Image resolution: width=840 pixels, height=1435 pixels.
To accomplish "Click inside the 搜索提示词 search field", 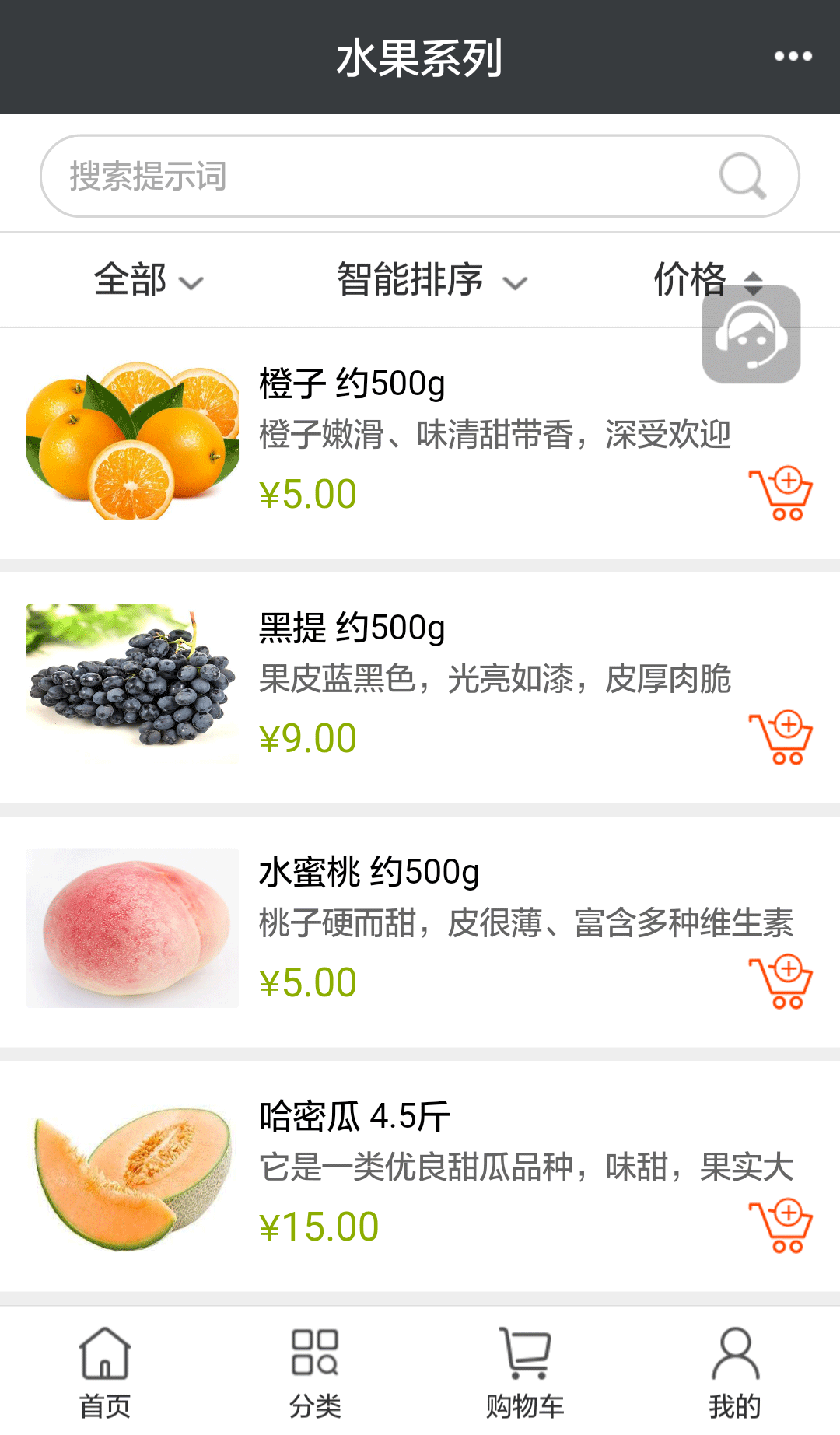I will (311, 175).
